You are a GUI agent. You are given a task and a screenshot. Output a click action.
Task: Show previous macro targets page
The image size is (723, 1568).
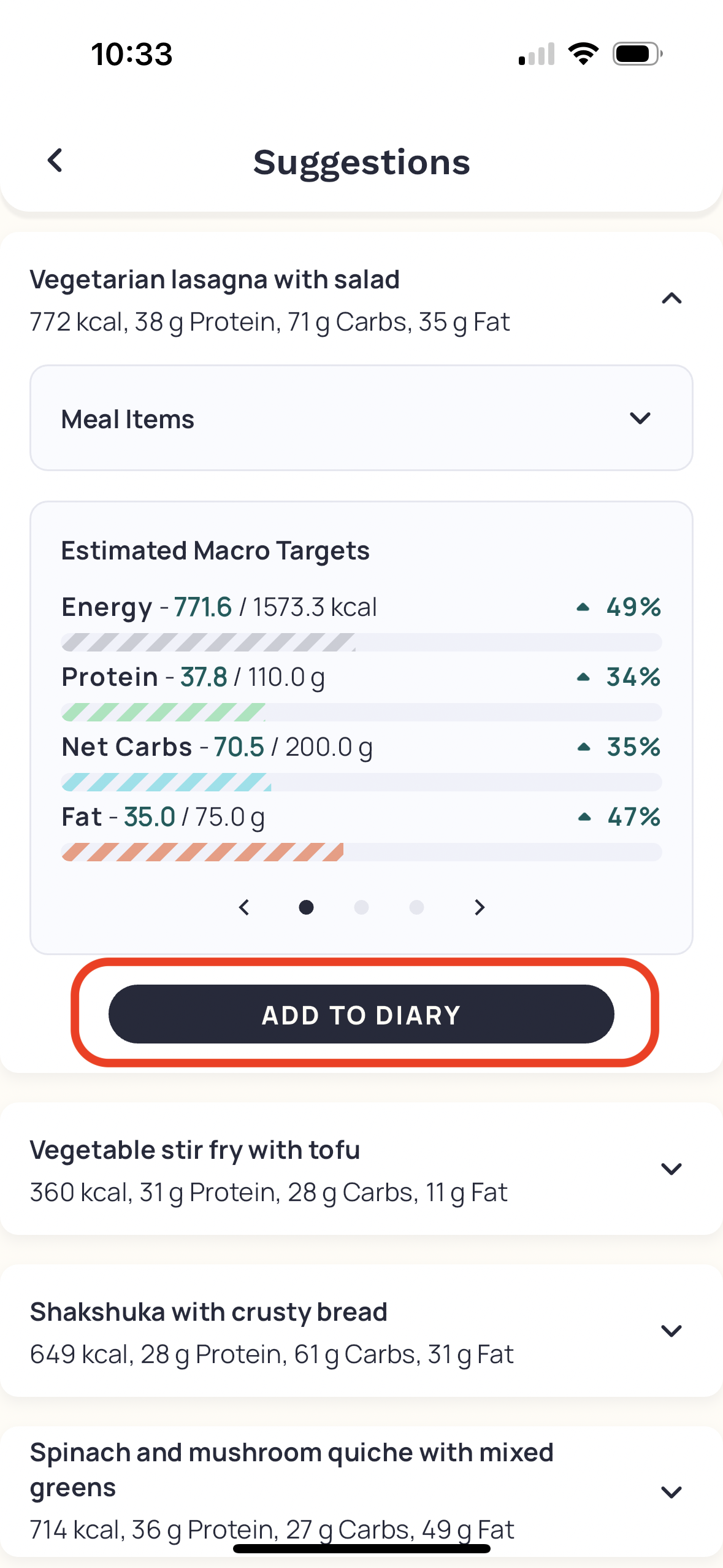(x=244, y=907)
